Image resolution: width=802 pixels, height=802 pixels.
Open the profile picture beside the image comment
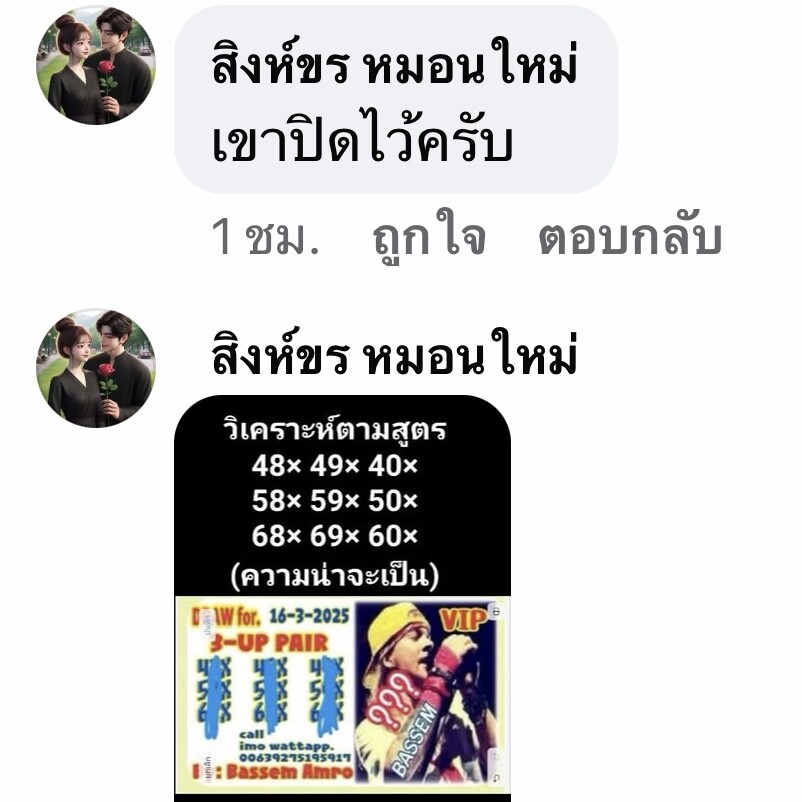point(96,368)
